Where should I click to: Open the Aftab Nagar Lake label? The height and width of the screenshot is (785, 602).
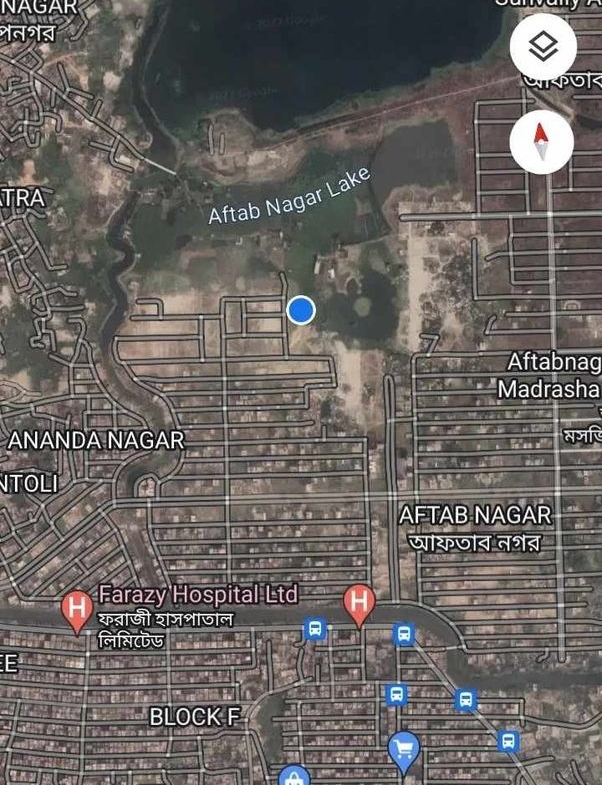click(x=288, y=197)
